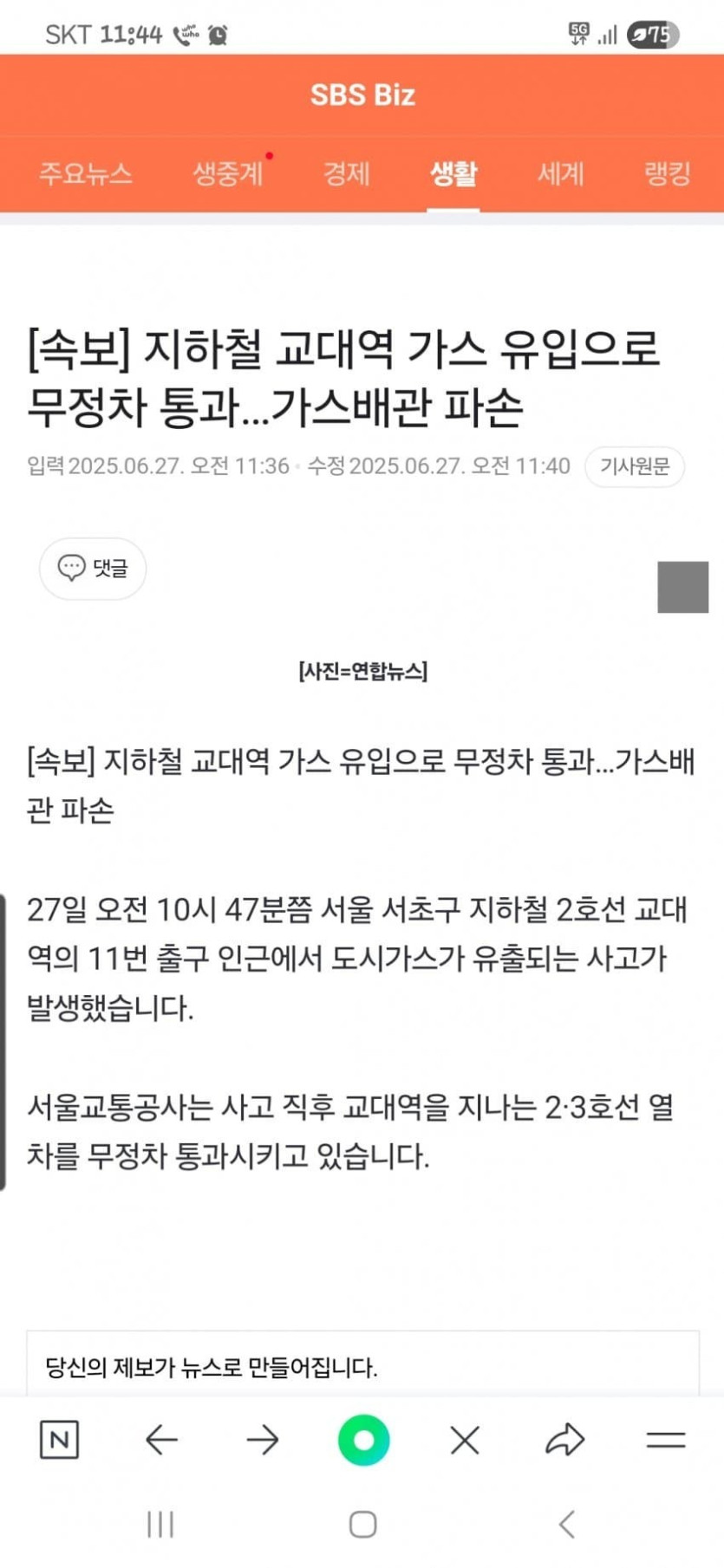Tap the SBS Biz header title

click(x=362, y=94)
